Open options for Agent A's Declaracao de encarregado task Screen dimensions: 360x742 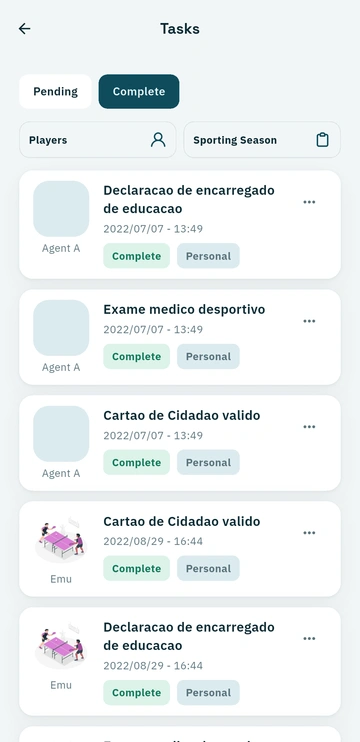pyautogui.click(x=309, y=202)
